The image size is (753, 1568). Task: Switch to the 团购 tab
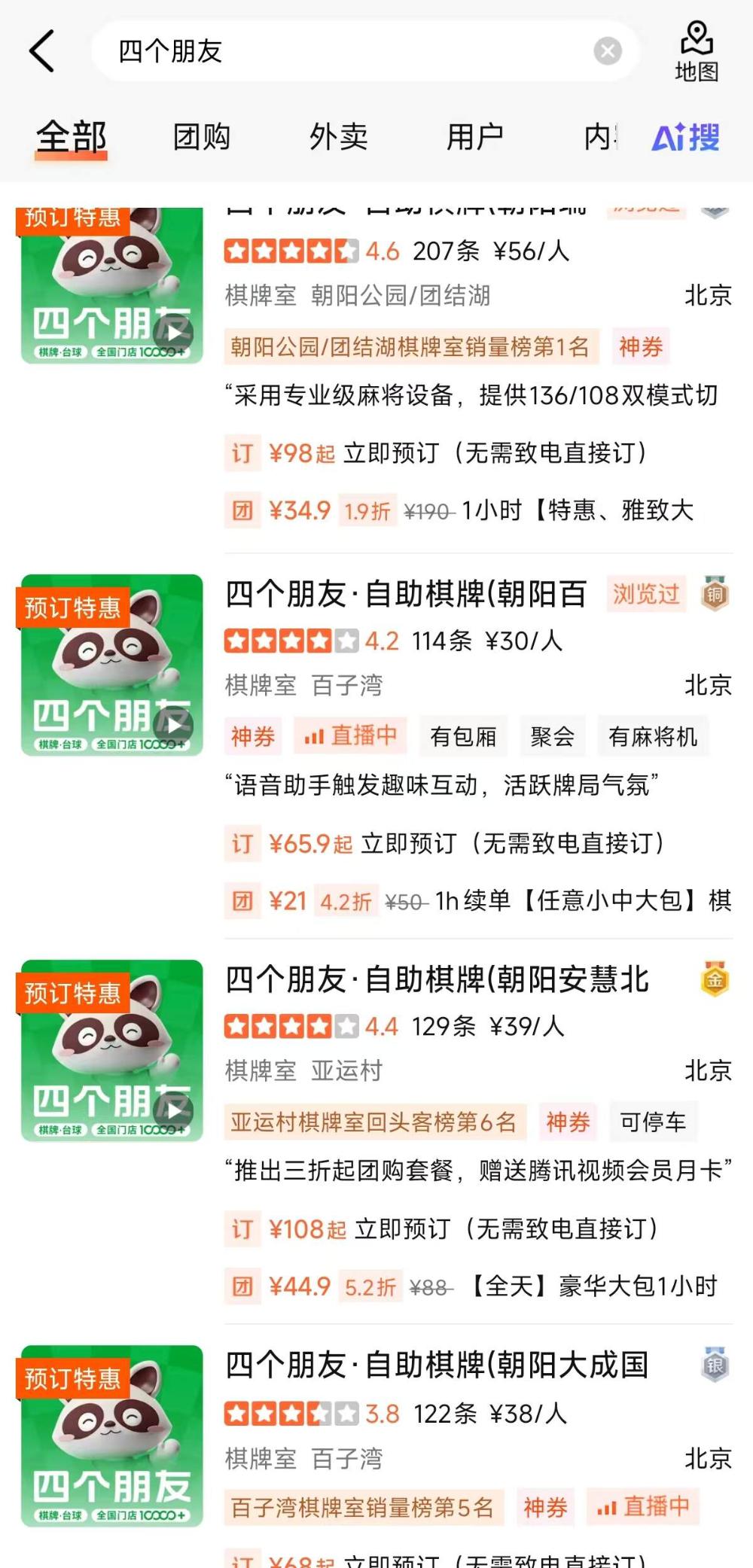pos(201,137)
